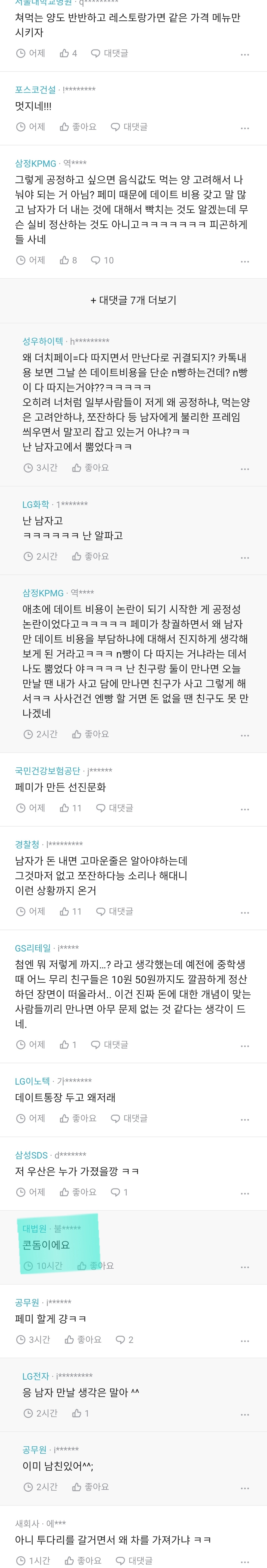Open the 10 replies under 삼정KPMG's comment
This screenshot has width=267, height=1568.
(x=102, y=260)
